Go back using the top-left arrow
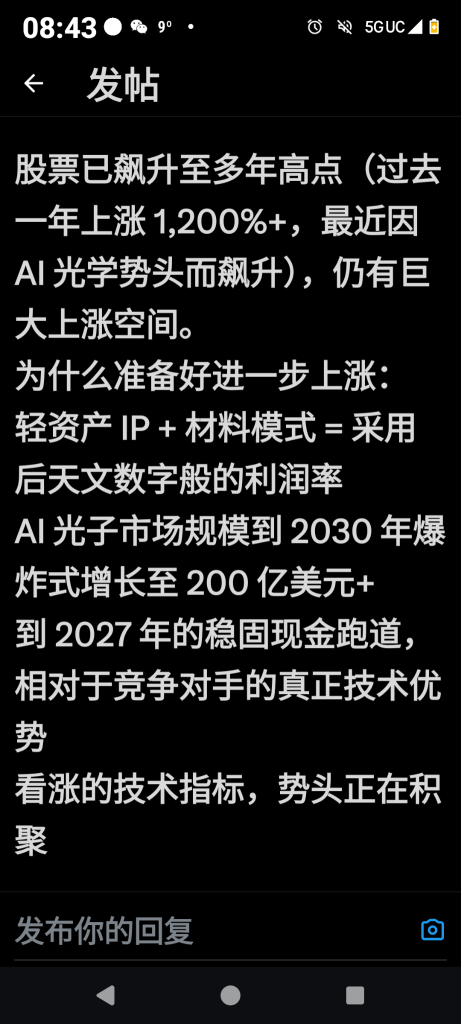The height and width of the screenshot is (1024, 461). coord(33,83)
